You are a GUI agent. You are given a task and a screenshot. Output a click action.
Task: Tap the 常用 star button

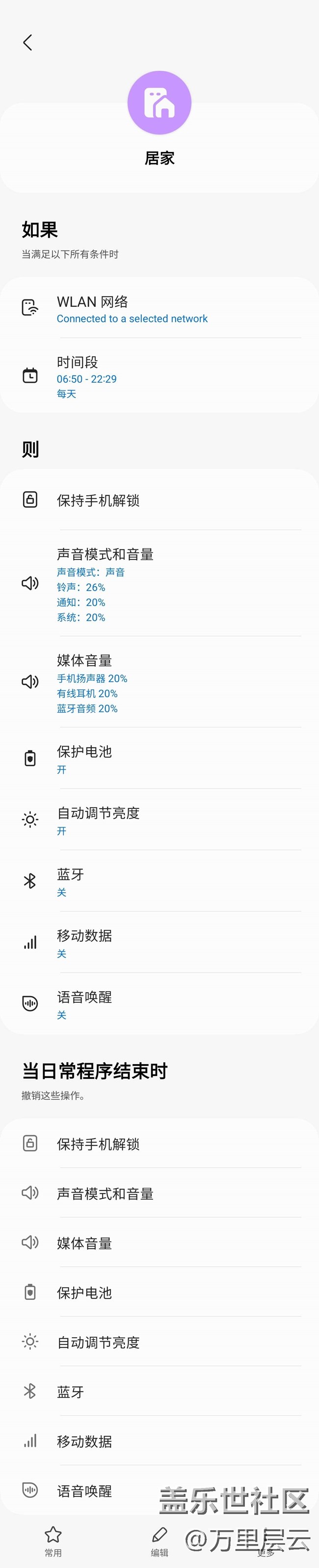click(x=53, y=1541)
